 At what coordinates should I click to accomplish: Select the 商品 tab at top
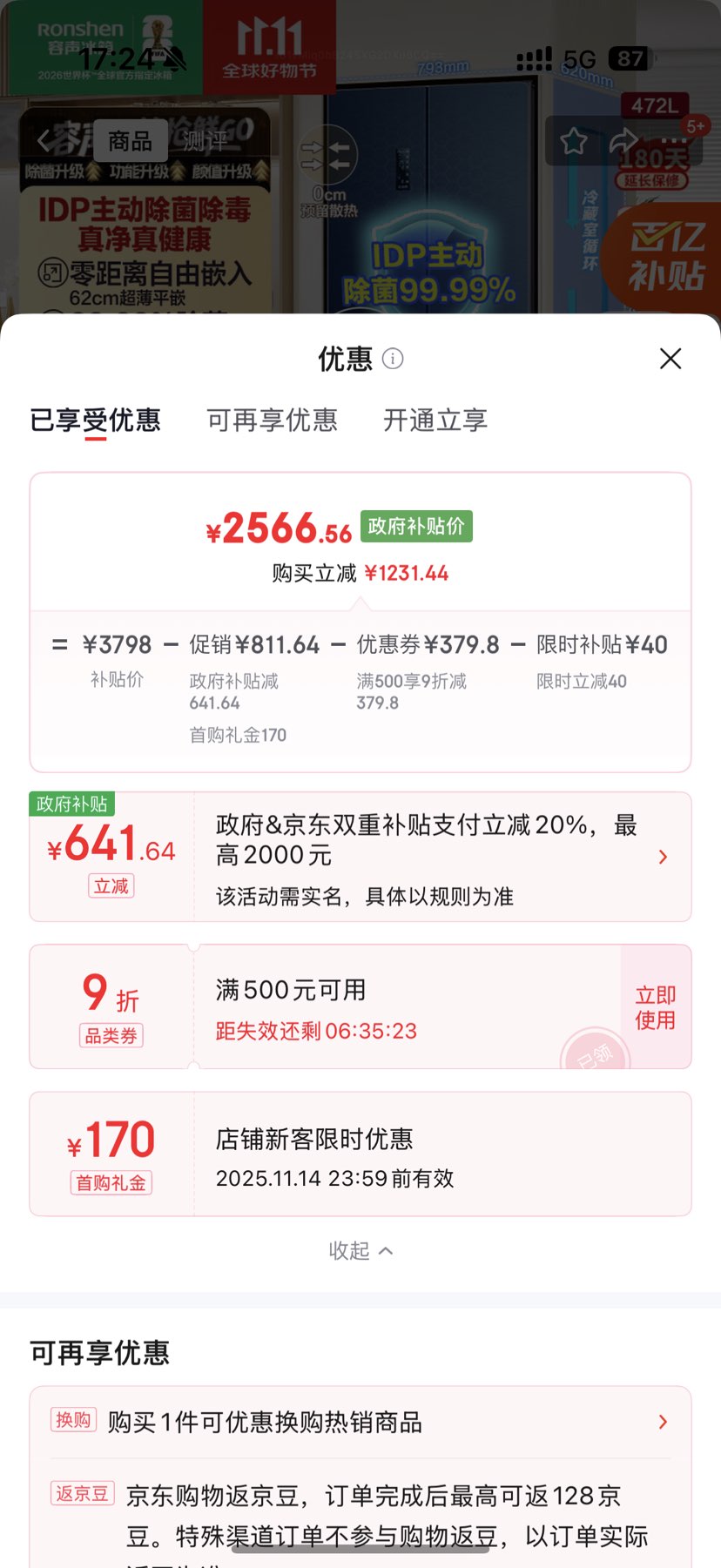132,141
